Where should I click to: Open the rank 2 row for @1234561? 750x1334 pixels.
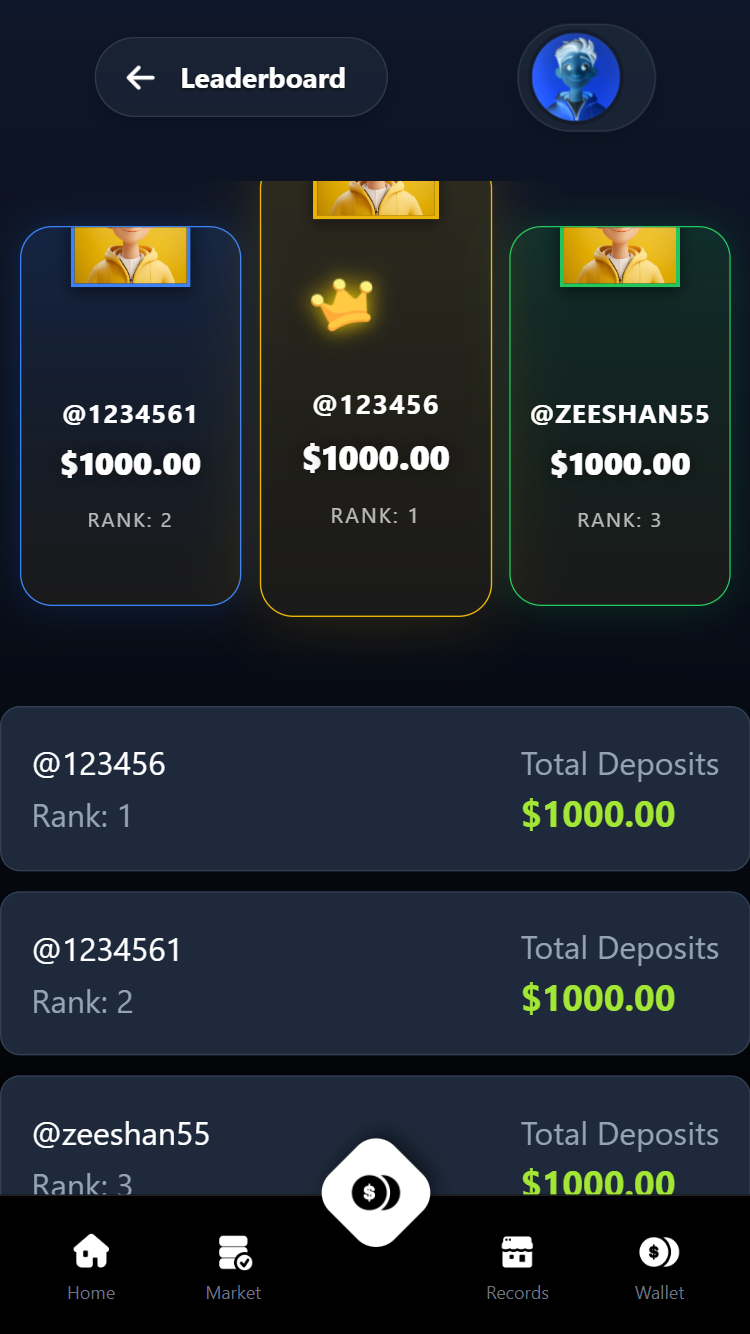tap(375, 973)
